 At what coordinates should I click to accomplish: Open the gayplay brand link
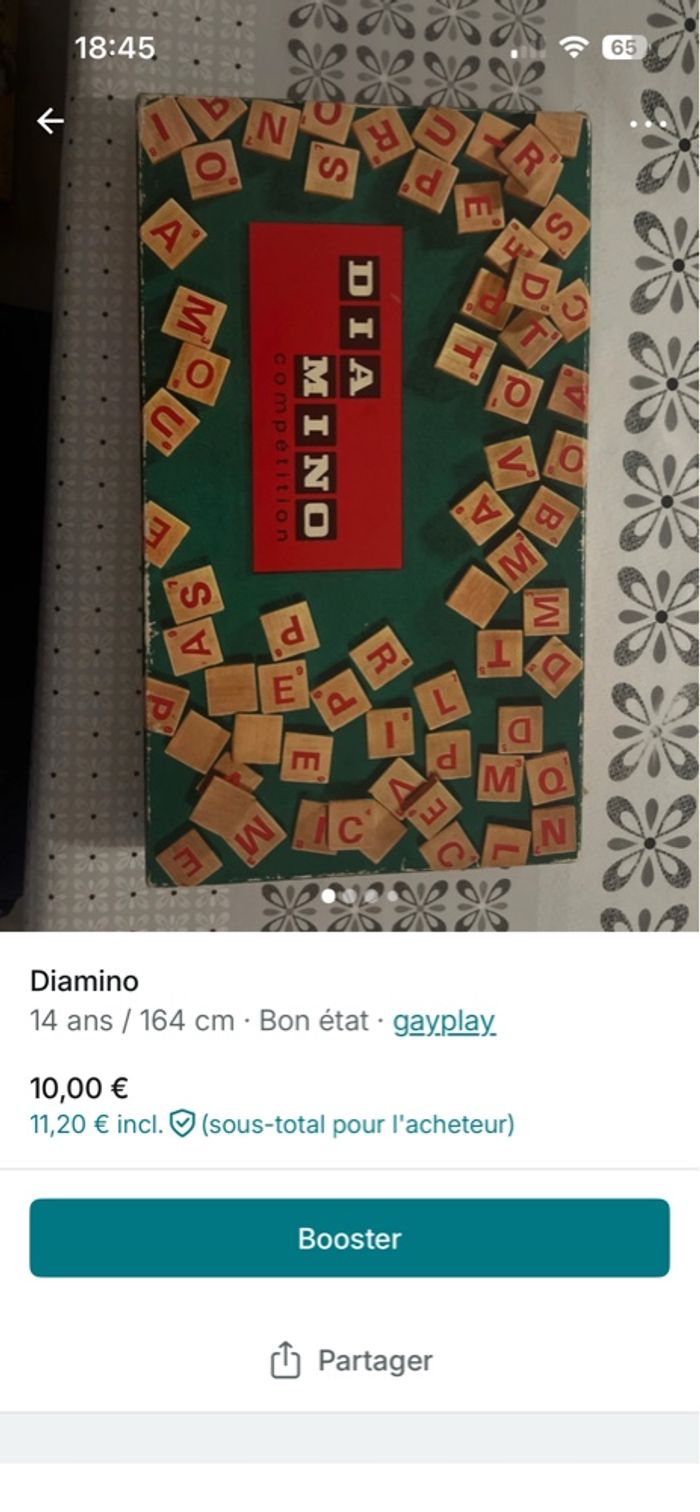(444, 1021)
